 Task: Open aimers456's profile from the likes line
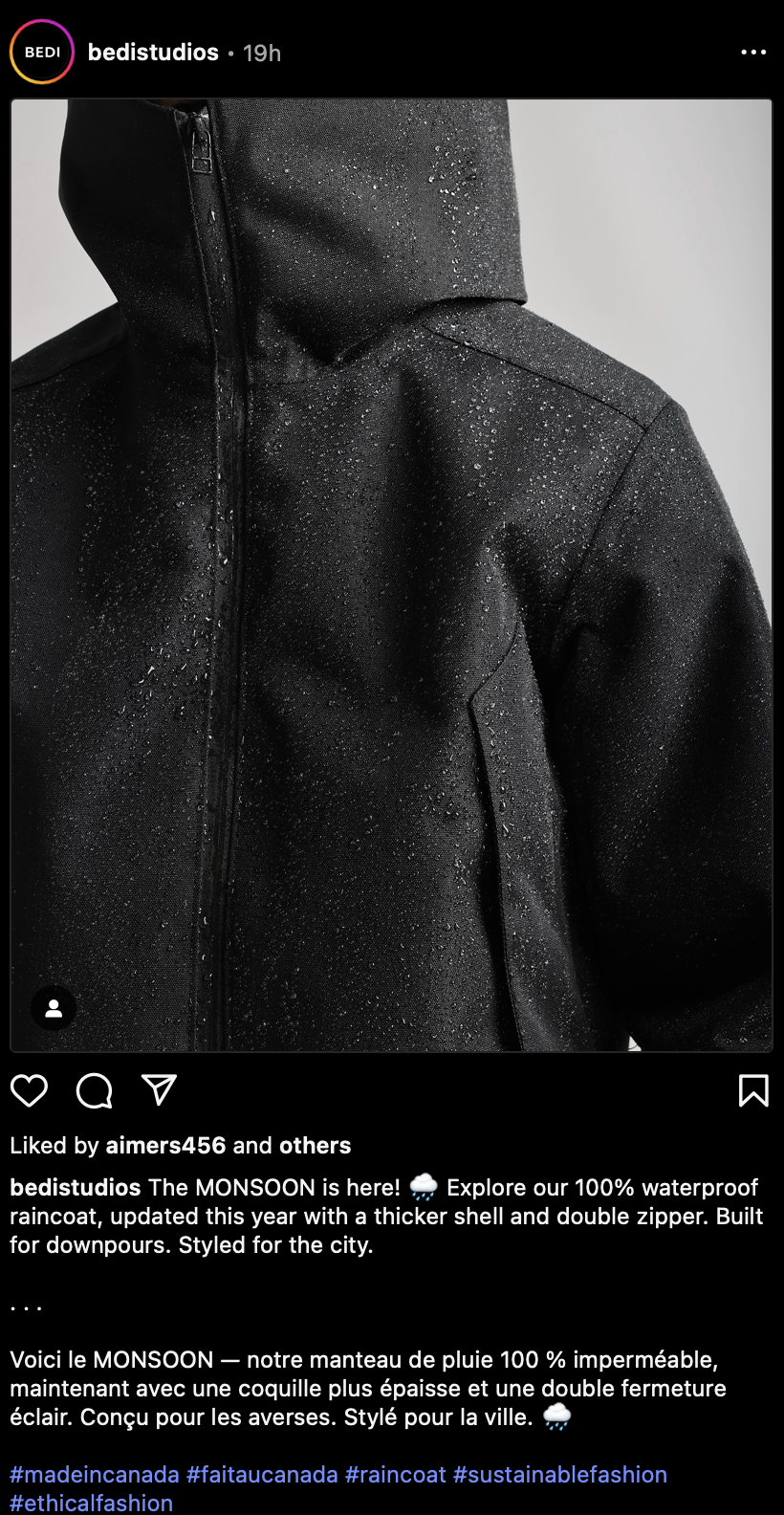coord(165,1145)
